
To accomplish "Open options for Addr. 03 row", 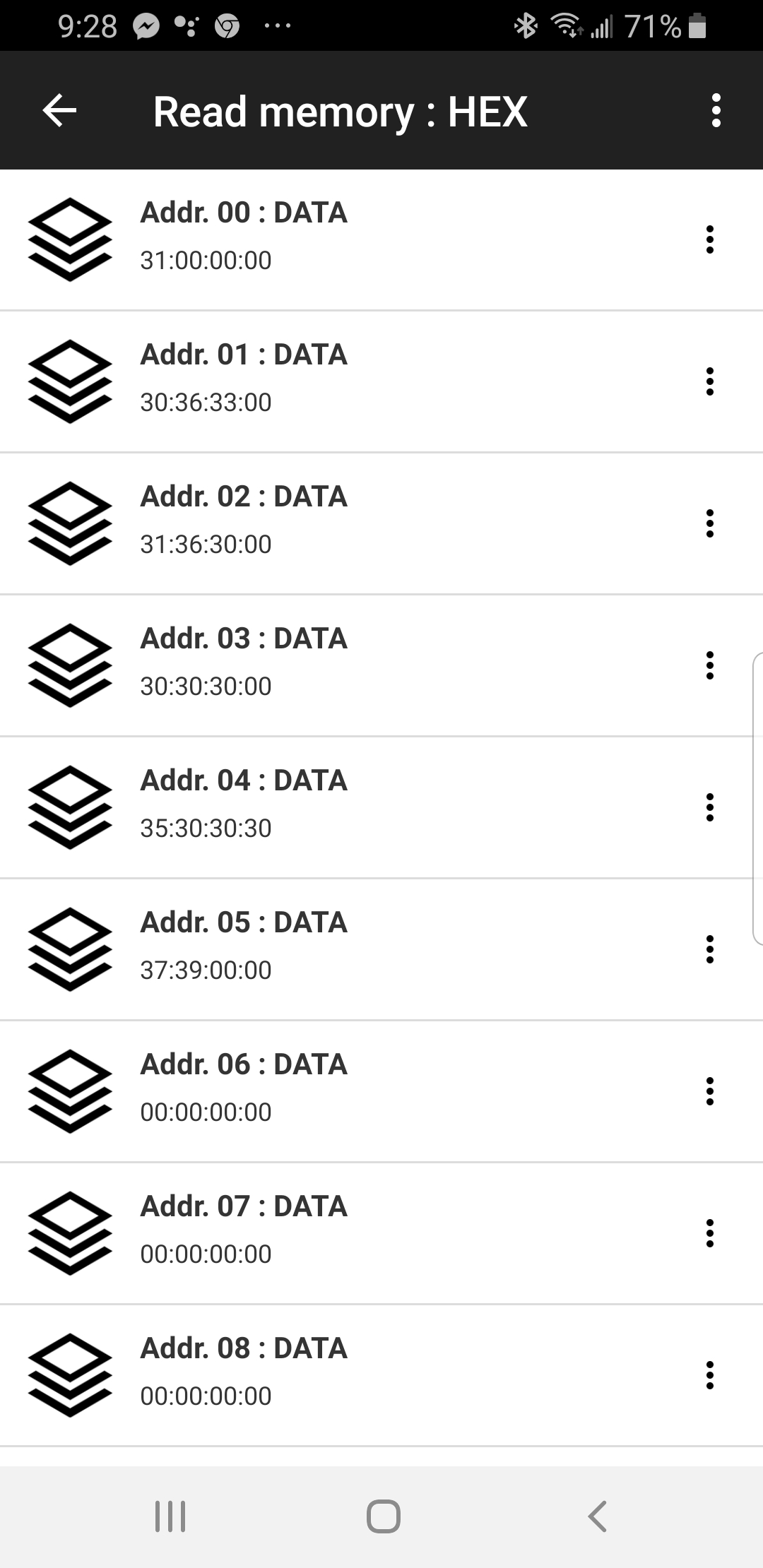I will tap(710, 665).
